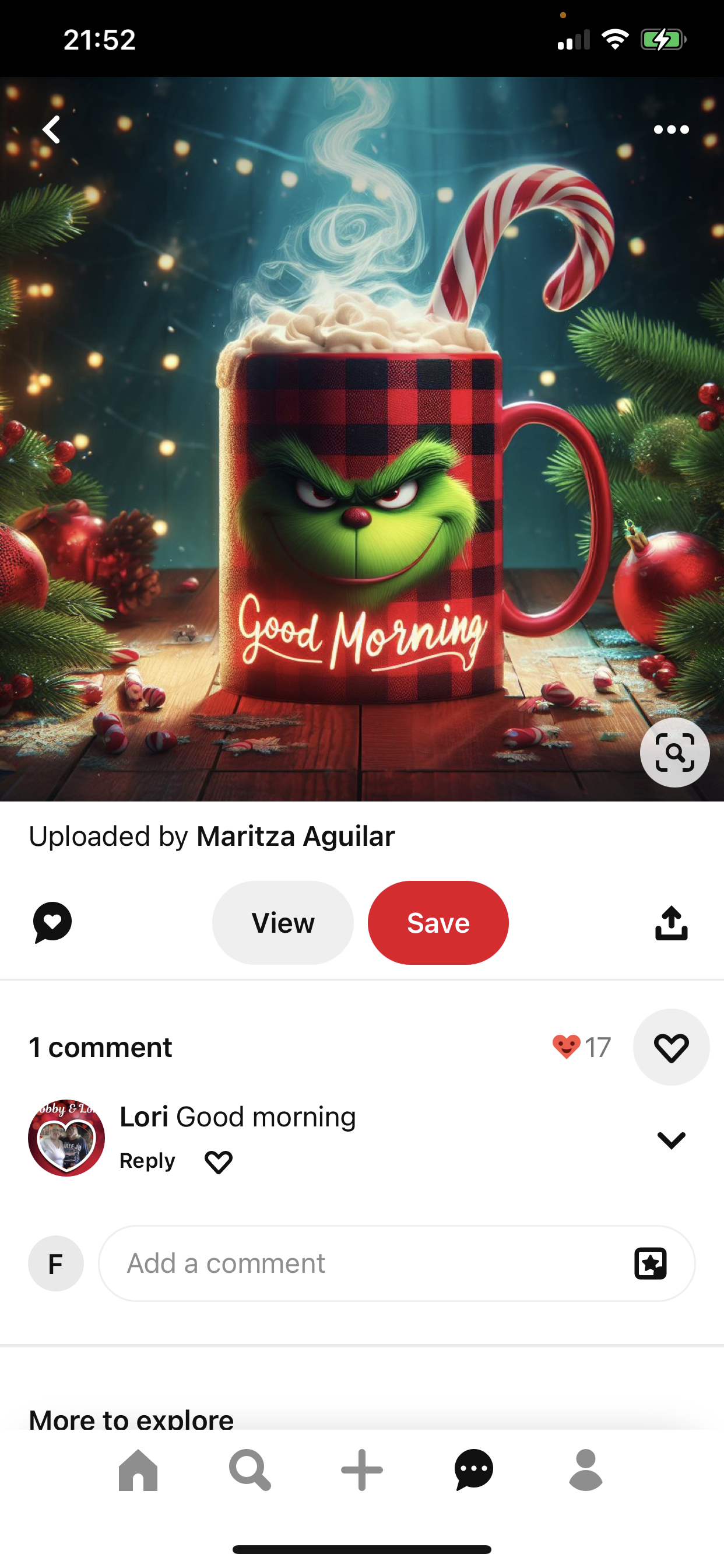
Task: Tap the View button
Action: tap(283, 923)
